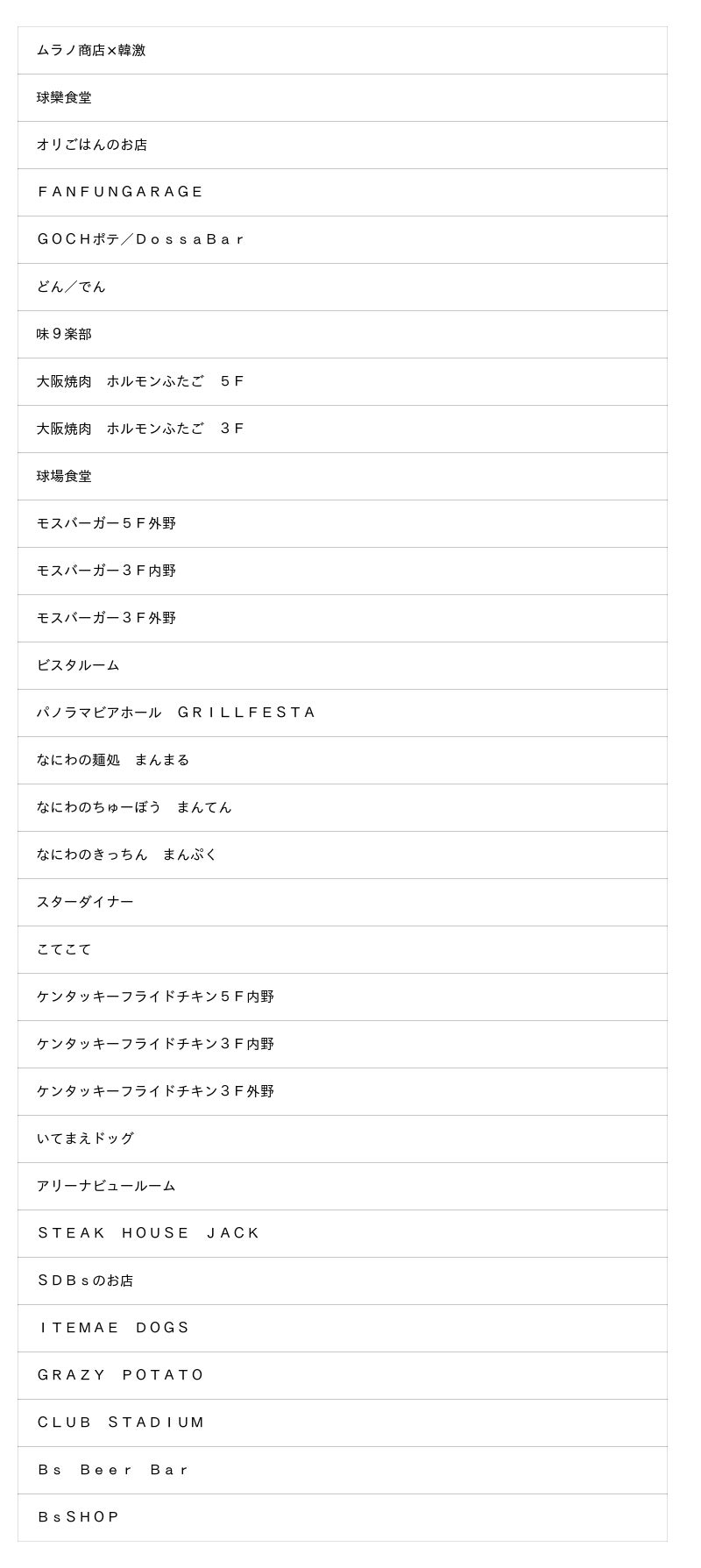Tap 味９楽部 entry

tap(342, 335)
